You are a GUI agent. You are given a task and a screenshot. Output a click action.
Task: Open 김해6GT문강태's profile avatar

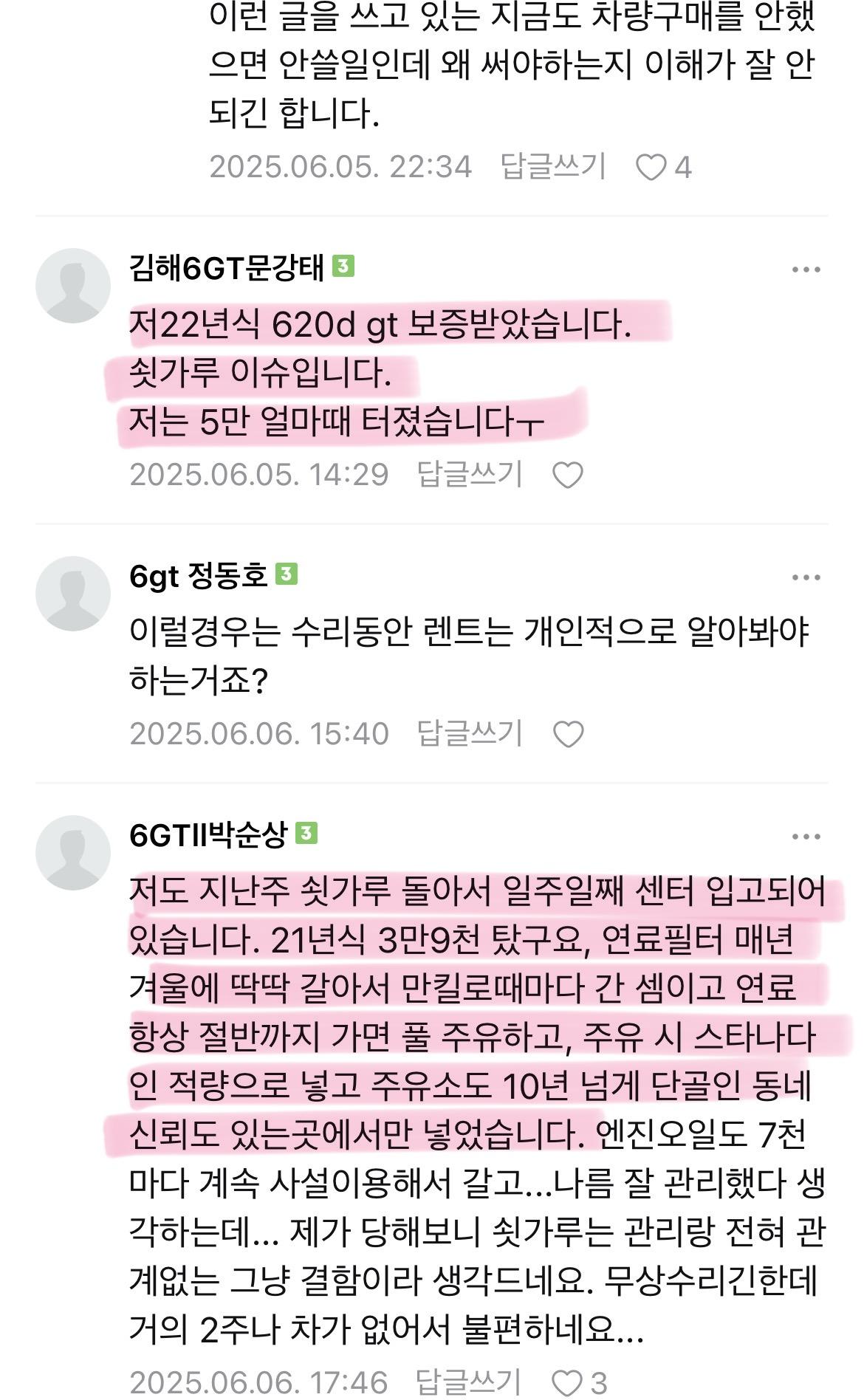coord(72,285)
